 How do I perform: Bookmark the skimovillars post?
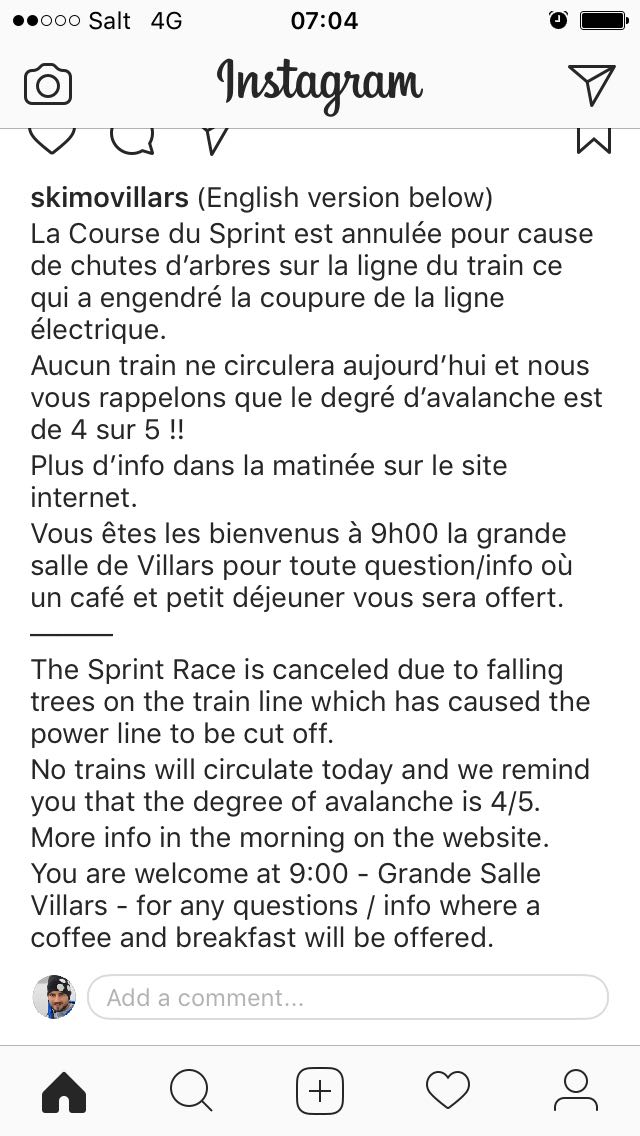pos(594,141)
